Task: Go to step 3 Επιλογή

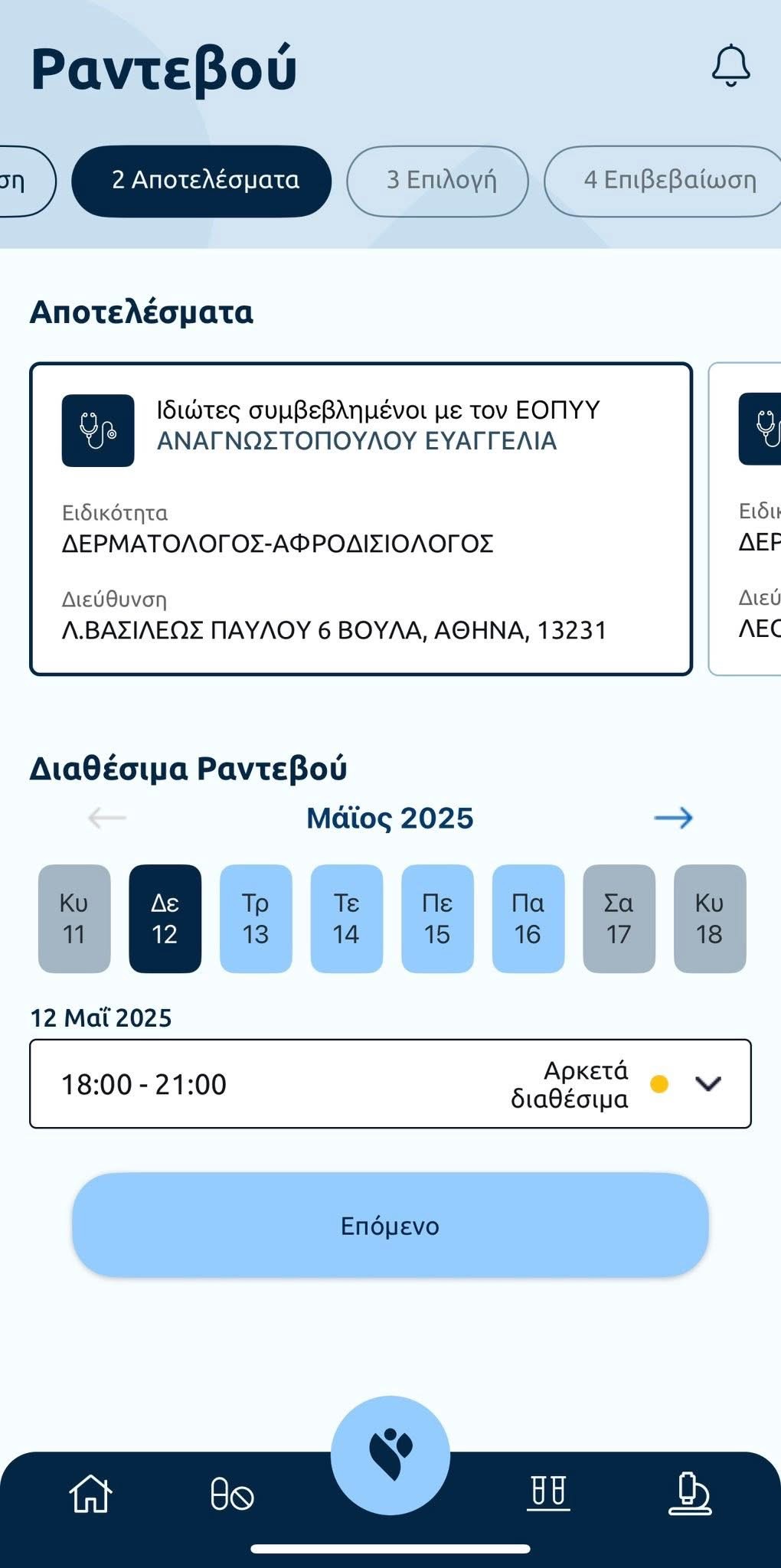Action: pyautogui.click(x=437, y=181)
